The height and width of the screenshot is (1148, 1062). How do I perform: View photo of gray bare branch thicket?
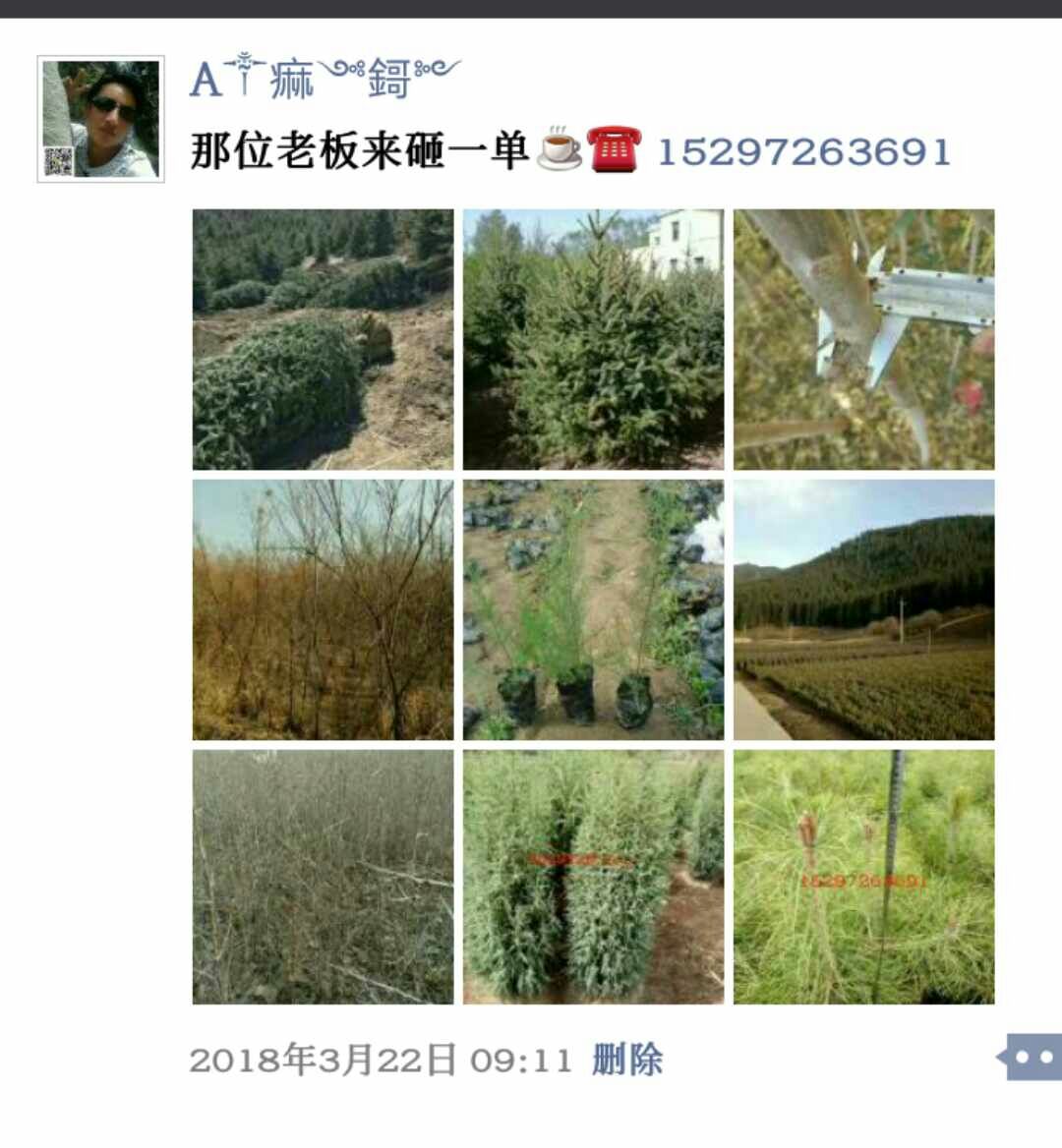323,877
